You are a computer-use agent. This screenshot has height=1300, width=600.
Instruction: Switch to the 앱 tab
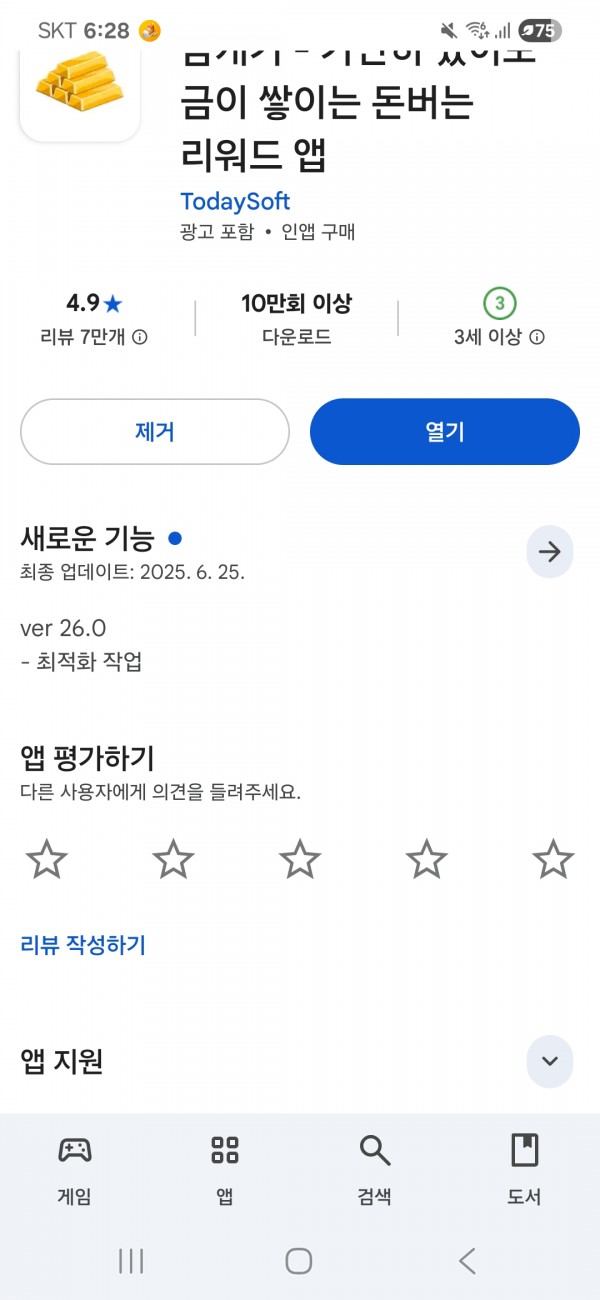(225, 1168)
